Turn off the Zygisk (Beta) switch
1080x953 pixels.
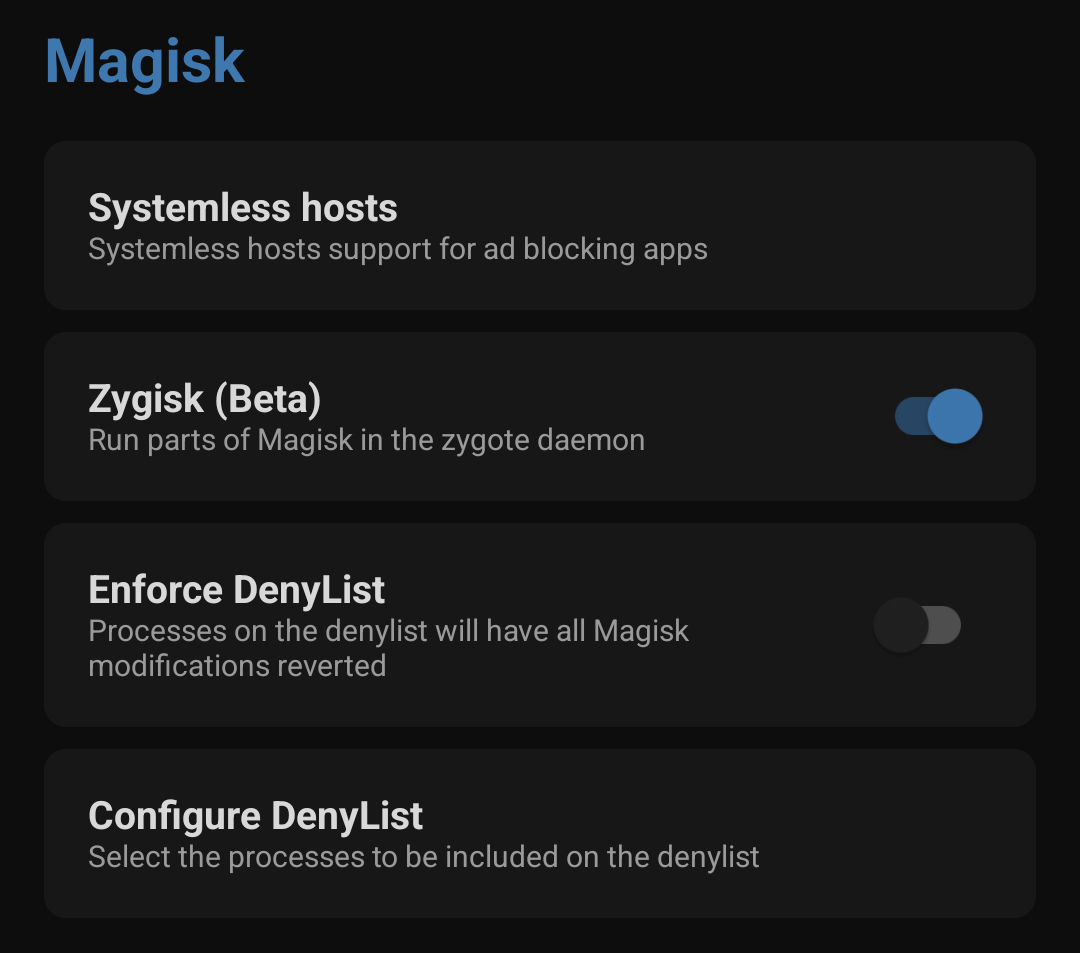click(x=938, y=416)
